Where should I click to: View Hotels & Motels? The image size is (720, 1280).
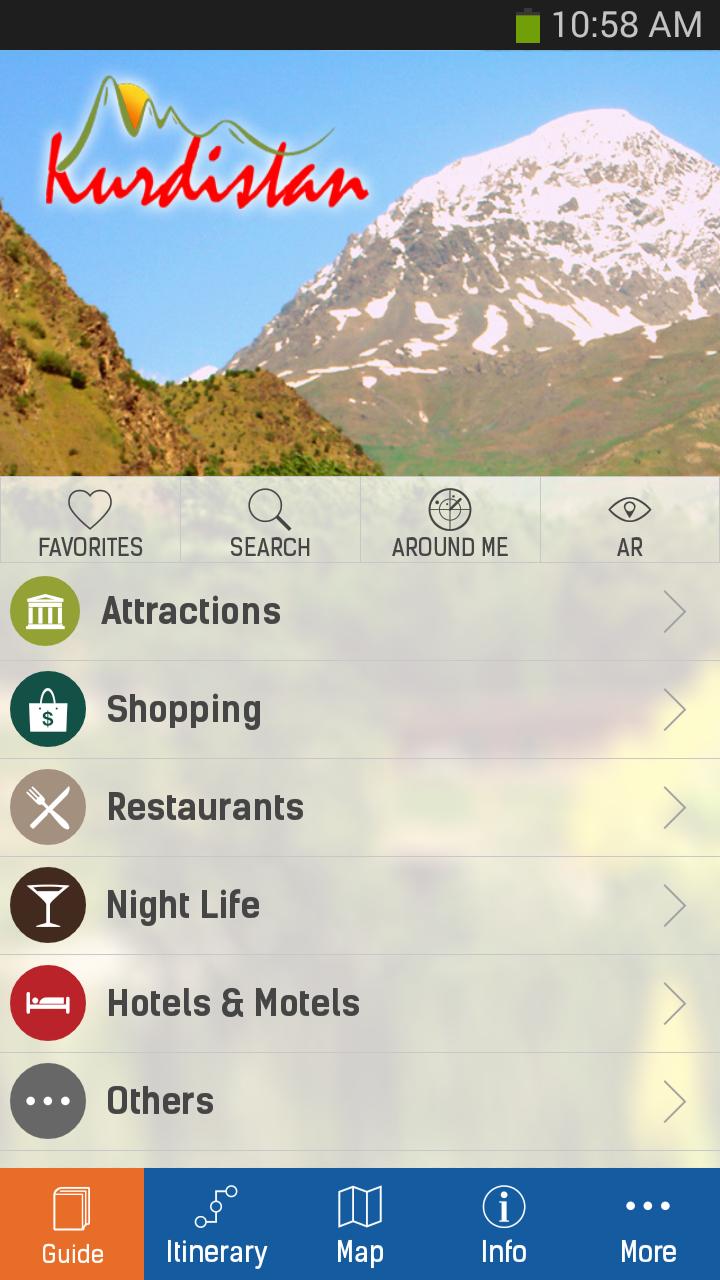coord(360,1003)
